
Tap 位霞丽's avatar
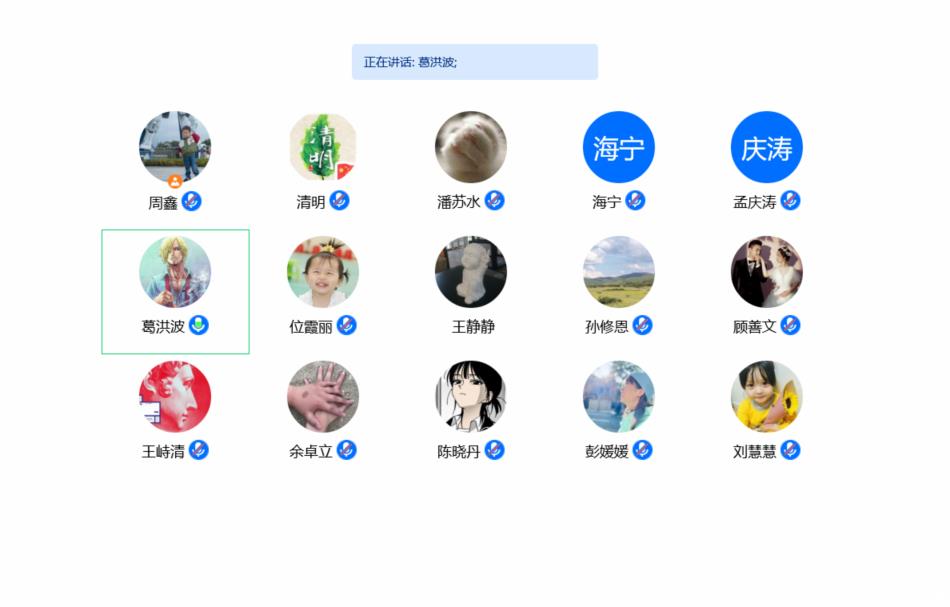[x=323, y=272]
